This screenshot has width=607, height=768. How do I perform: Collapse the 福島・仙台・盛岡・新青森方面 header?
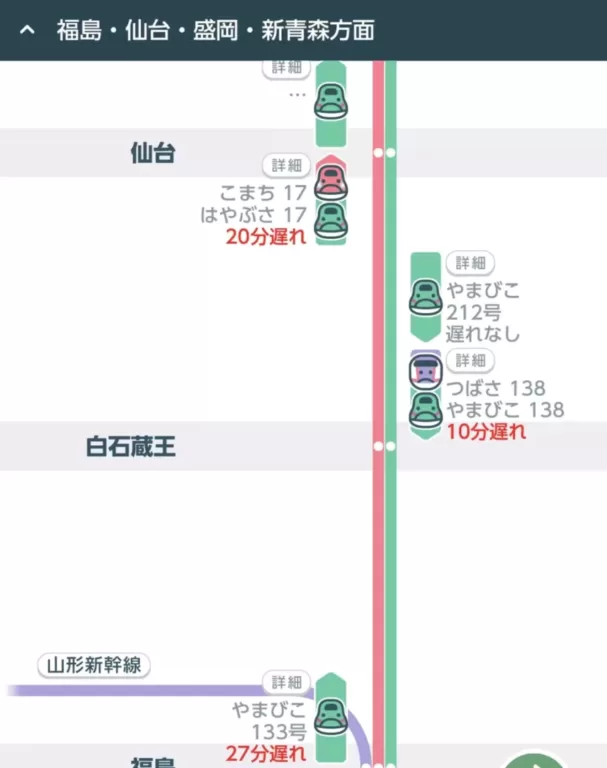(x=27, y=30)
